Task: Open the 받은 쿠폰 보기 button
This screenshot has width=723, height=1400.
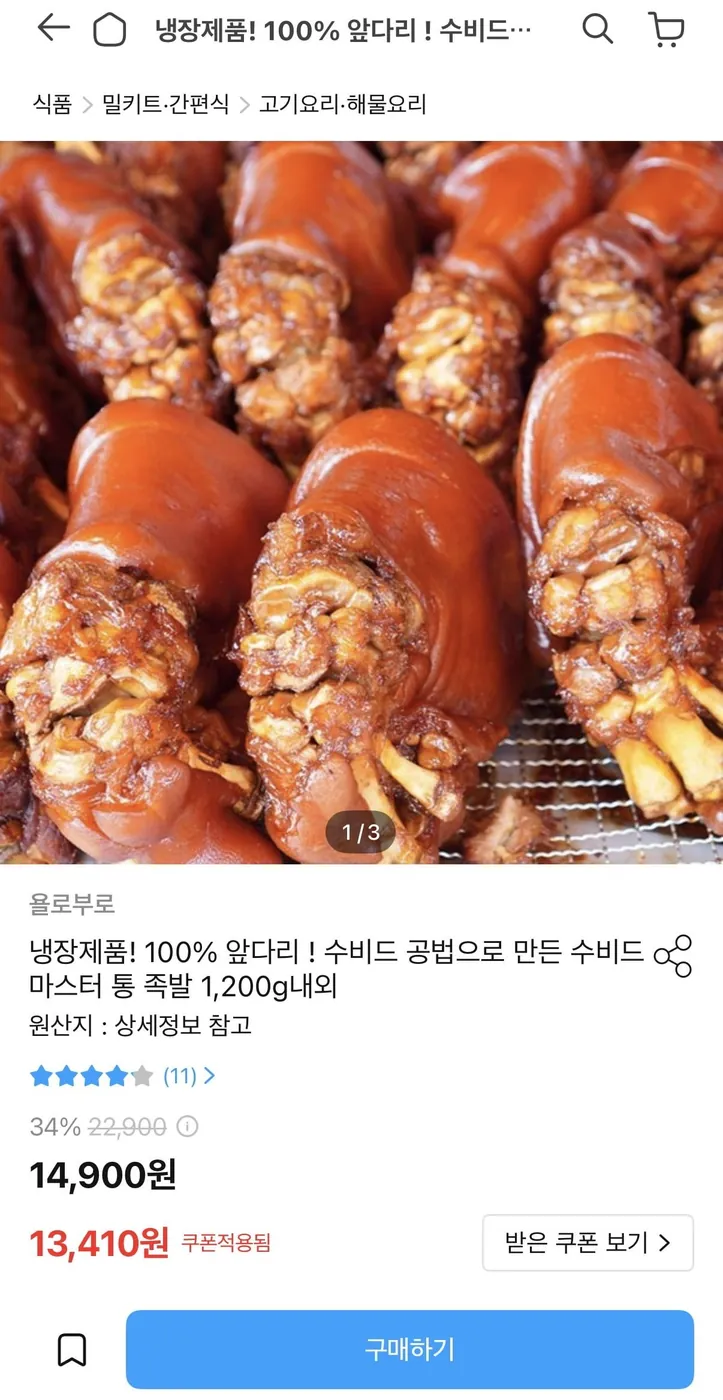Action: click(x=587, y=1243)
